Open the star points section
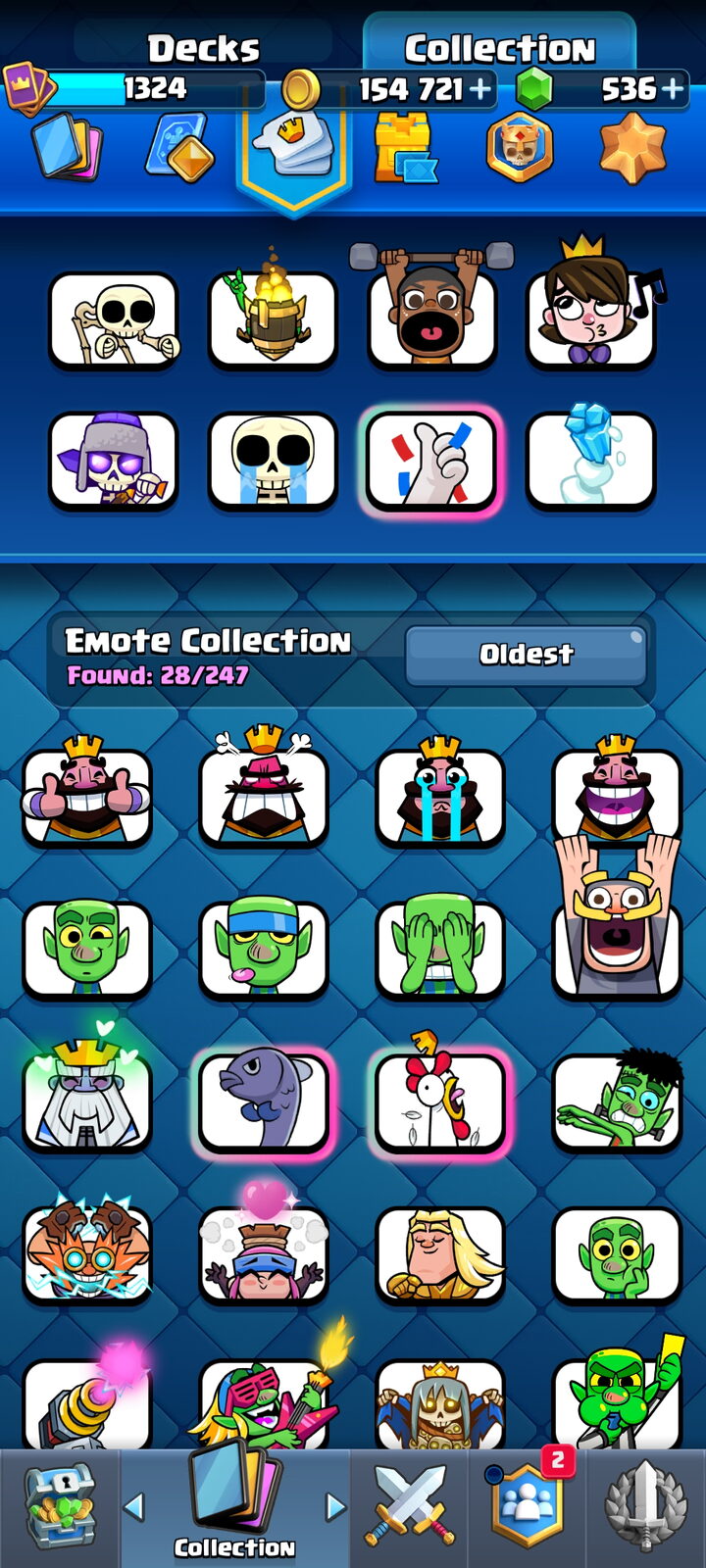This screenshot has height=1568, width=706. tap(632, 148)
